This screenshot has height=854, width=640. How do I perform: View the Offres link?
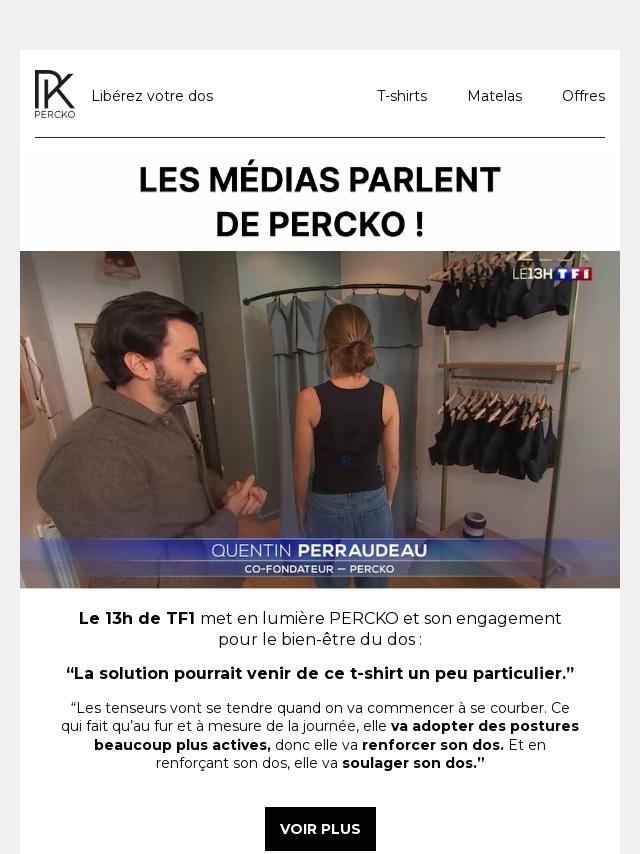583,96
